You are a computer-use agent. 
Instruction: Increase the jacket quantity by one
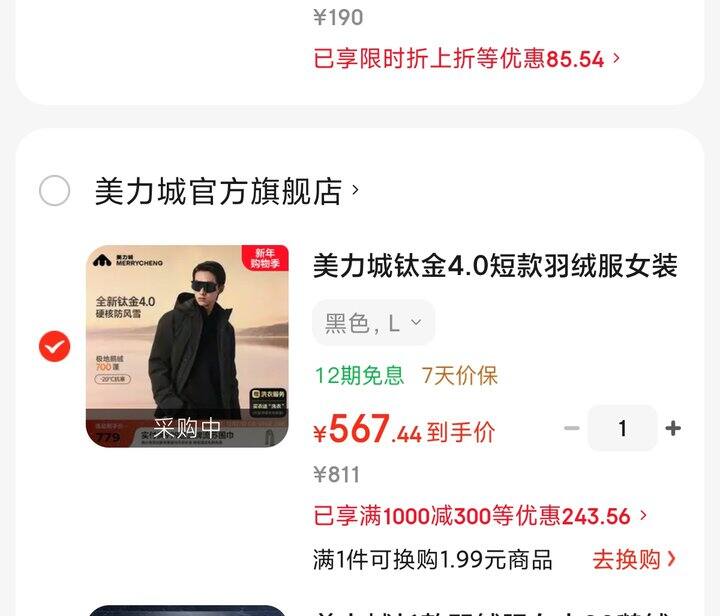point(673,429)
